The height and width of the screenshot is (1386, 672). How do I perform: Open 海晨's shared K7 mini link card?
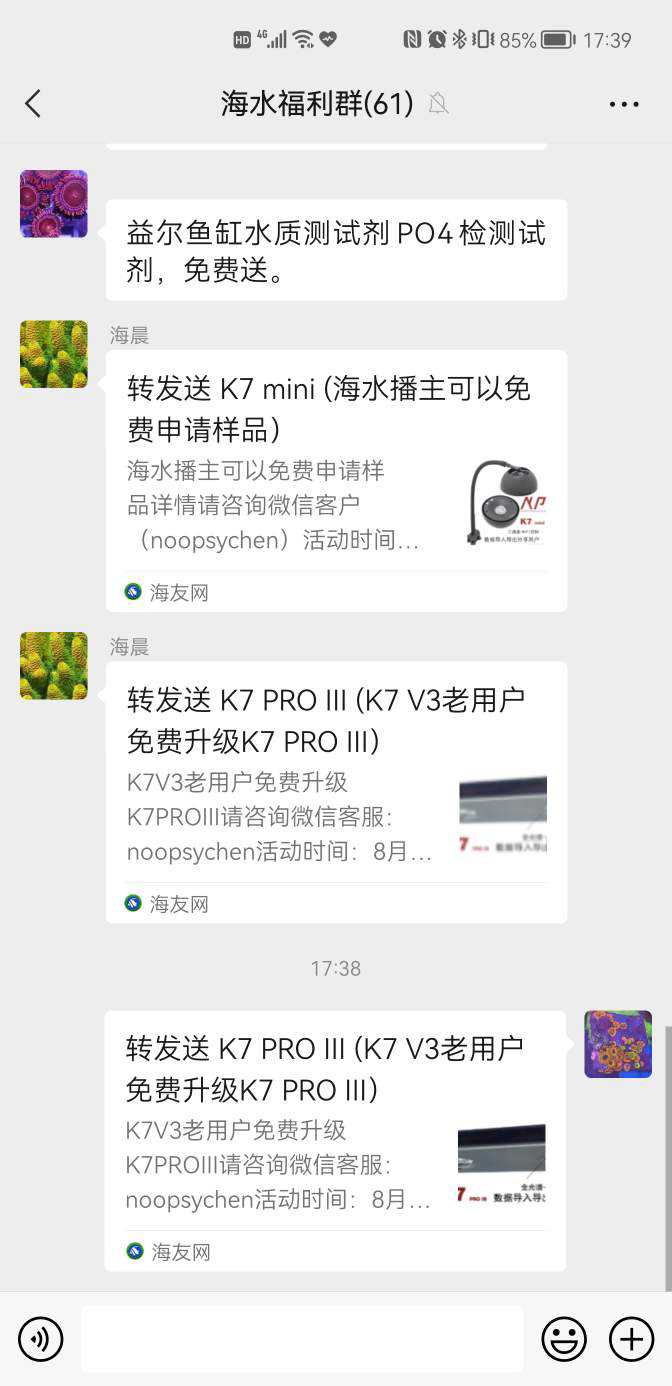point(336,481)
